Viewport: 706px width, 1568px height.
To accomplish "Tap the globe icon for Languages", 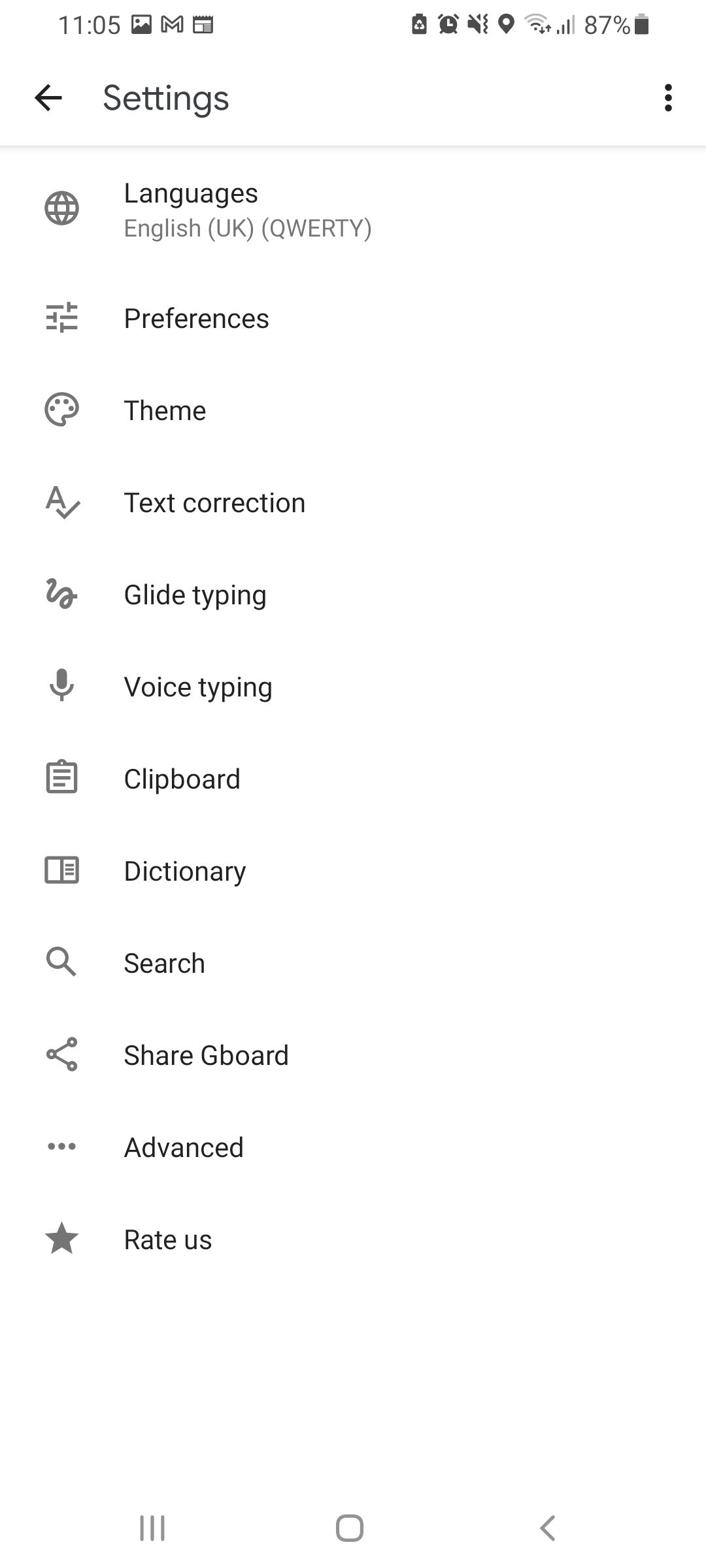I will coord(62,209).
